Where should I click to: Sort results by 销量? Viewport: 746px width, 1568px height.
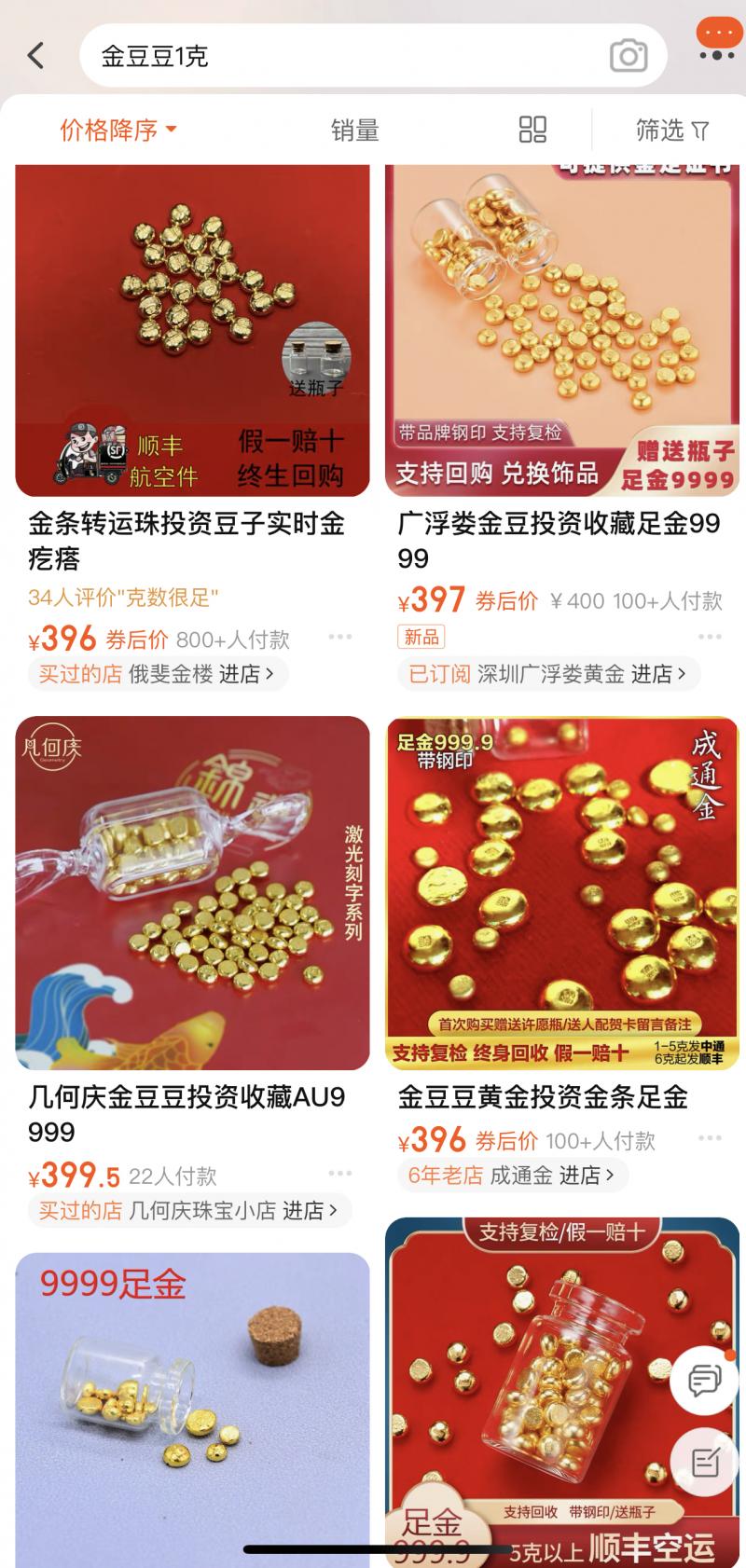(355, 131)
